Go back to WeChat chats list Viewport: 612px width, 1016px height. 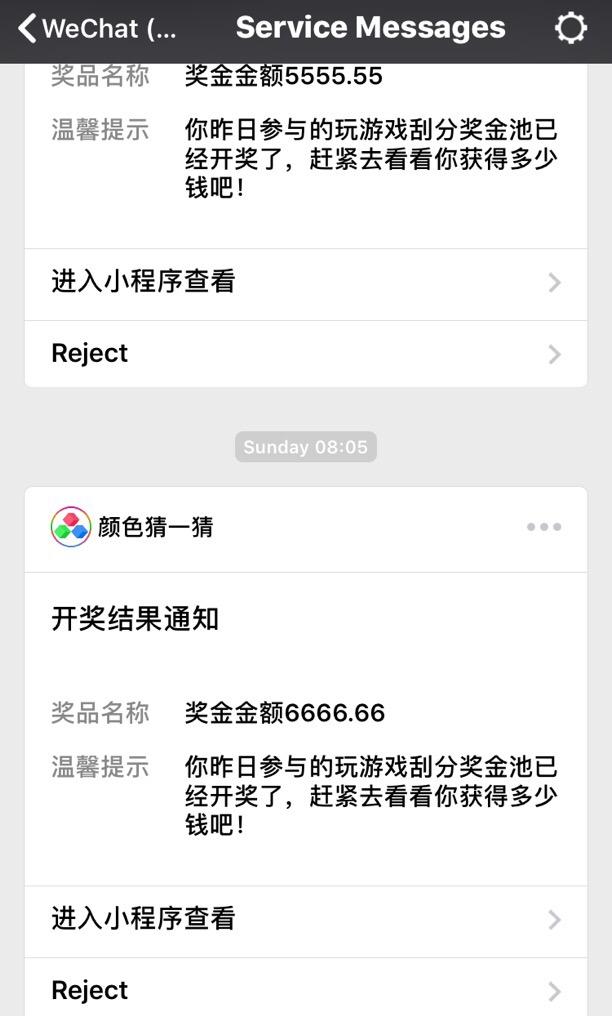click(97, 29)
